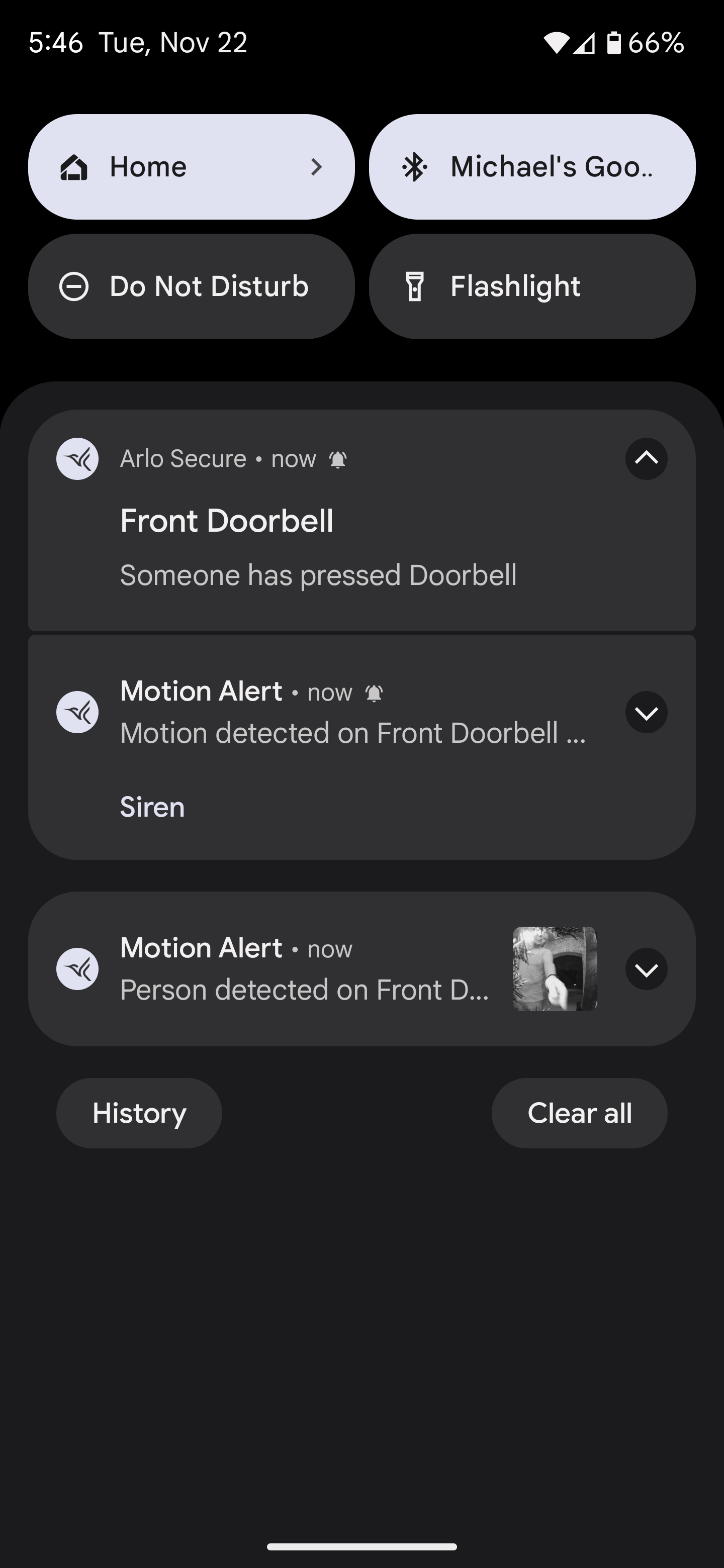Tap the home icon in the Home tile
The width and height of the screenshot is (724, 1568).
tap(72, 167)
